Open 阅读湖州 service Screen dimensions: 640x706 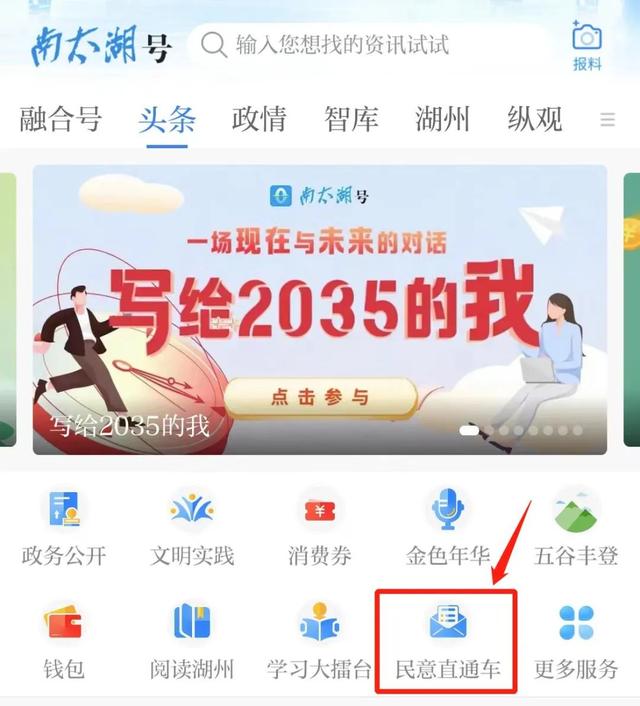coord(192,640)
